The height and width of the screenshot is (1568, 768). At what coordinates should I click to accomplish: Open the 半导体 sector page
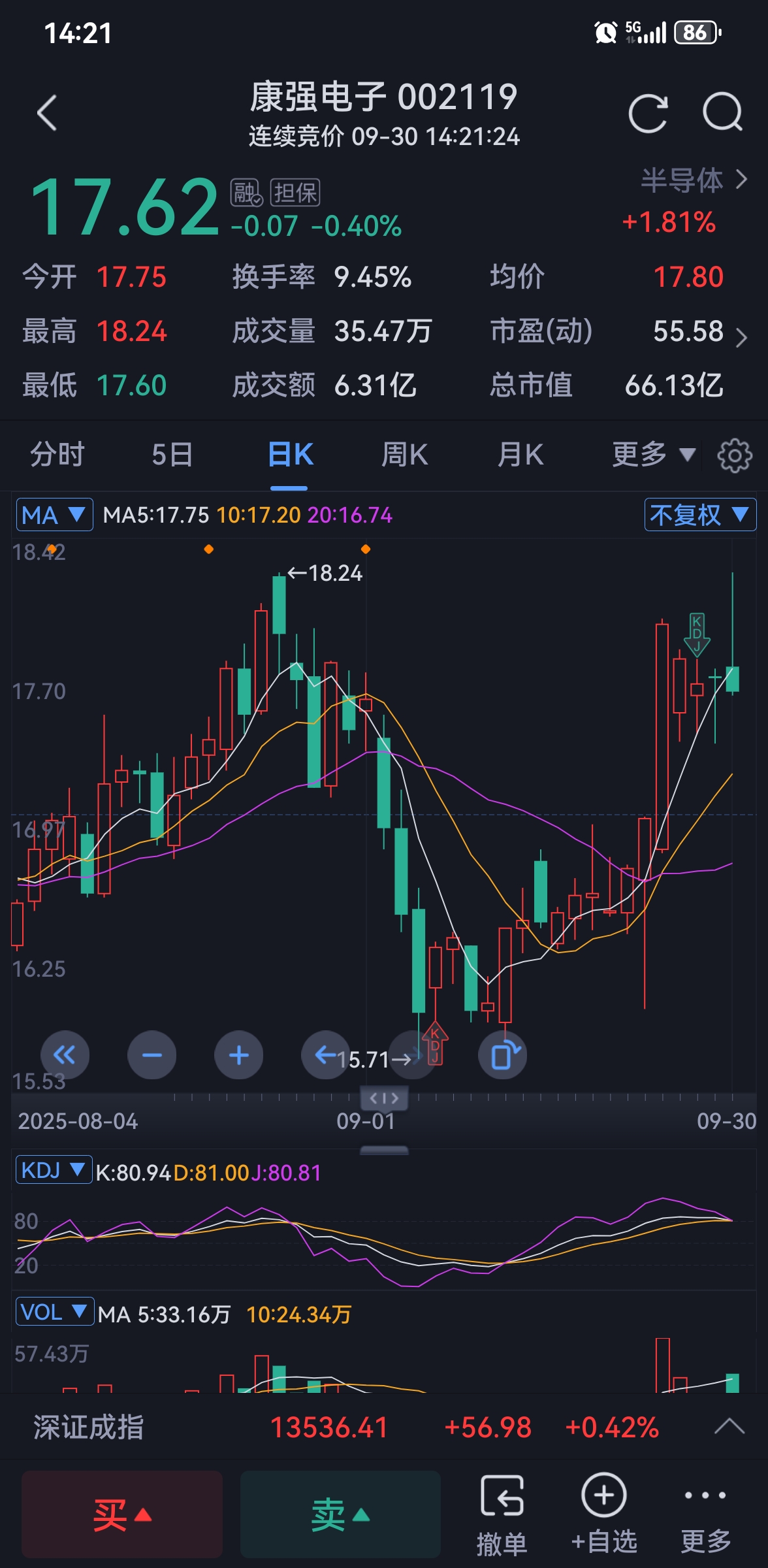coord(693,180)
